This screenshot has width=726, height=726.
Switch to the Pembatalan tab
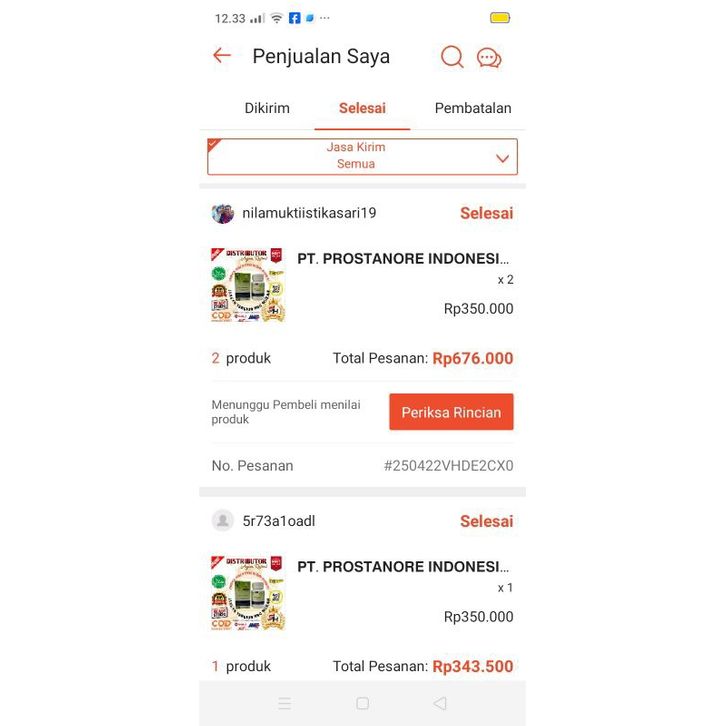472,108
